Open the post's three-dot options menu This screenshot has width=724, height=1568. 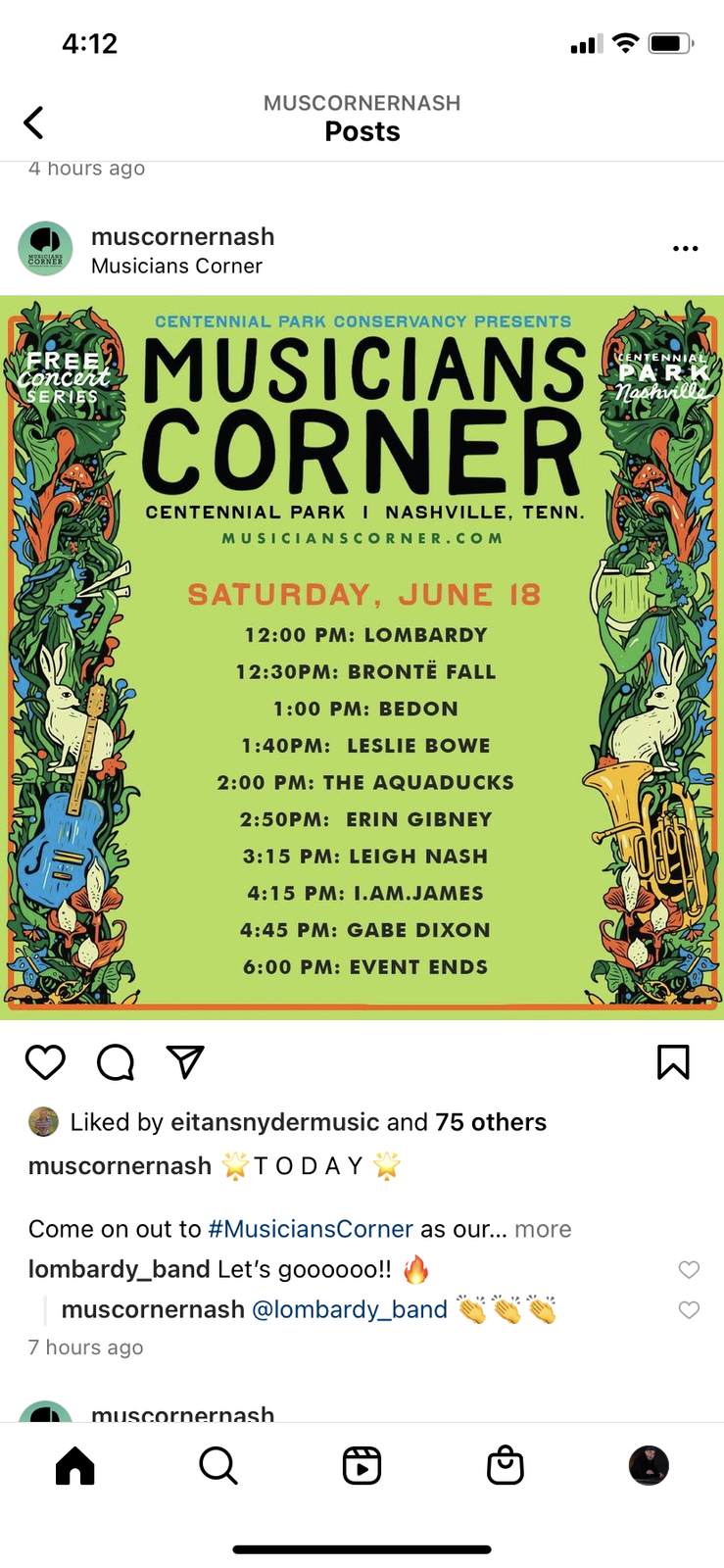click(685, 249)
